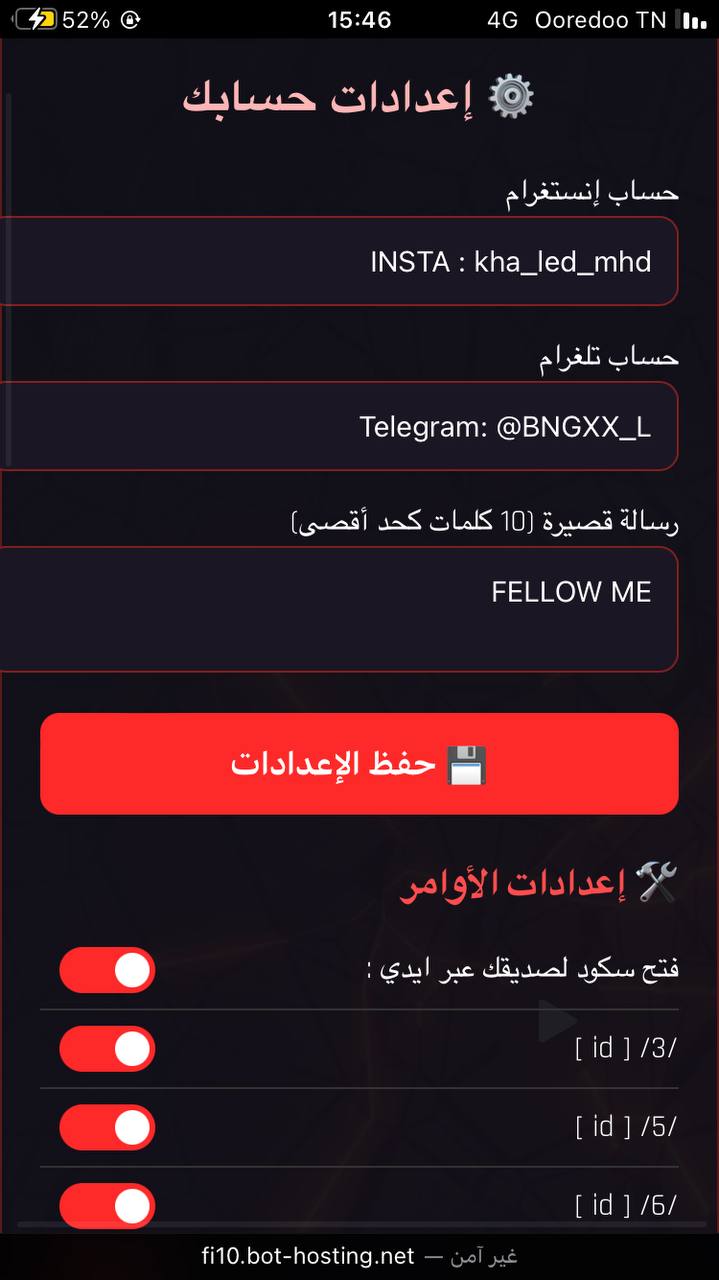Switch off the /6/ [ id ] command

[x=107, y=1205]
